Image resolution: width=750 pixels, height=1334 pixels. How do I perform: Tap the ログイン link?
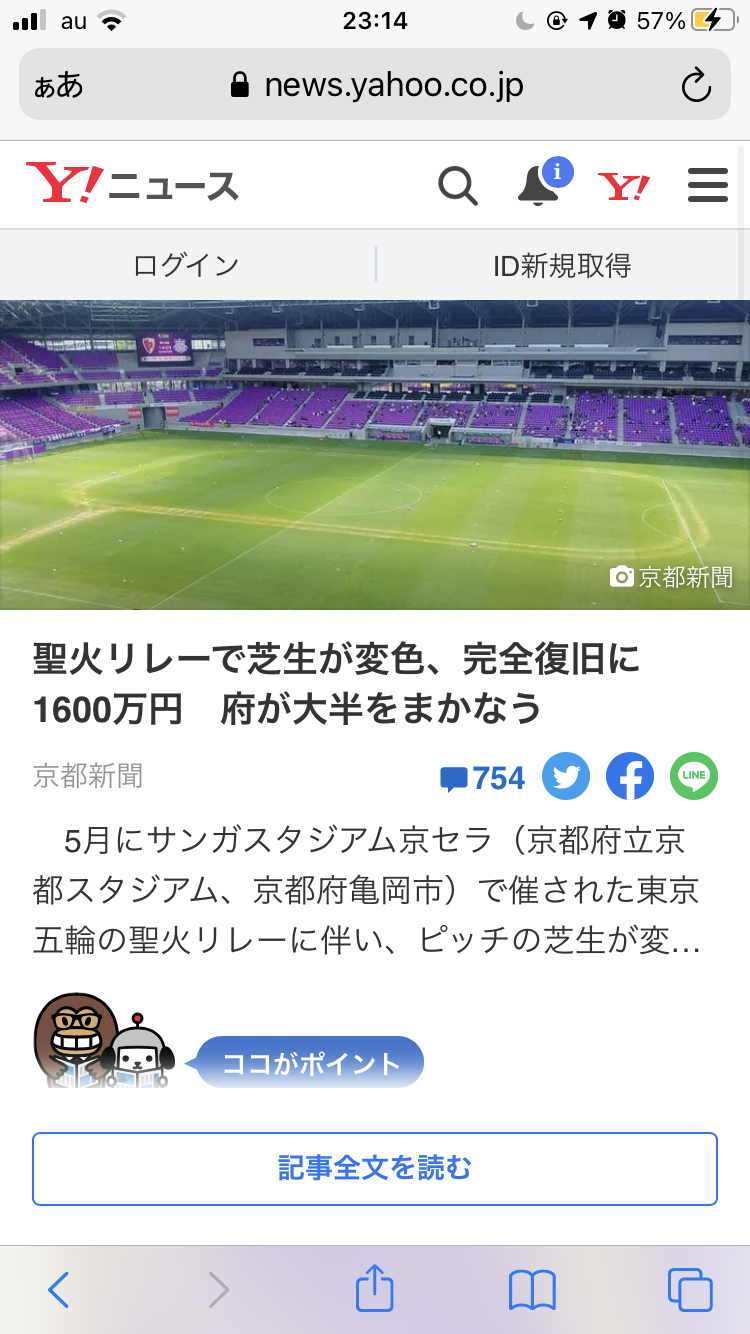click(x=187, y=265)
